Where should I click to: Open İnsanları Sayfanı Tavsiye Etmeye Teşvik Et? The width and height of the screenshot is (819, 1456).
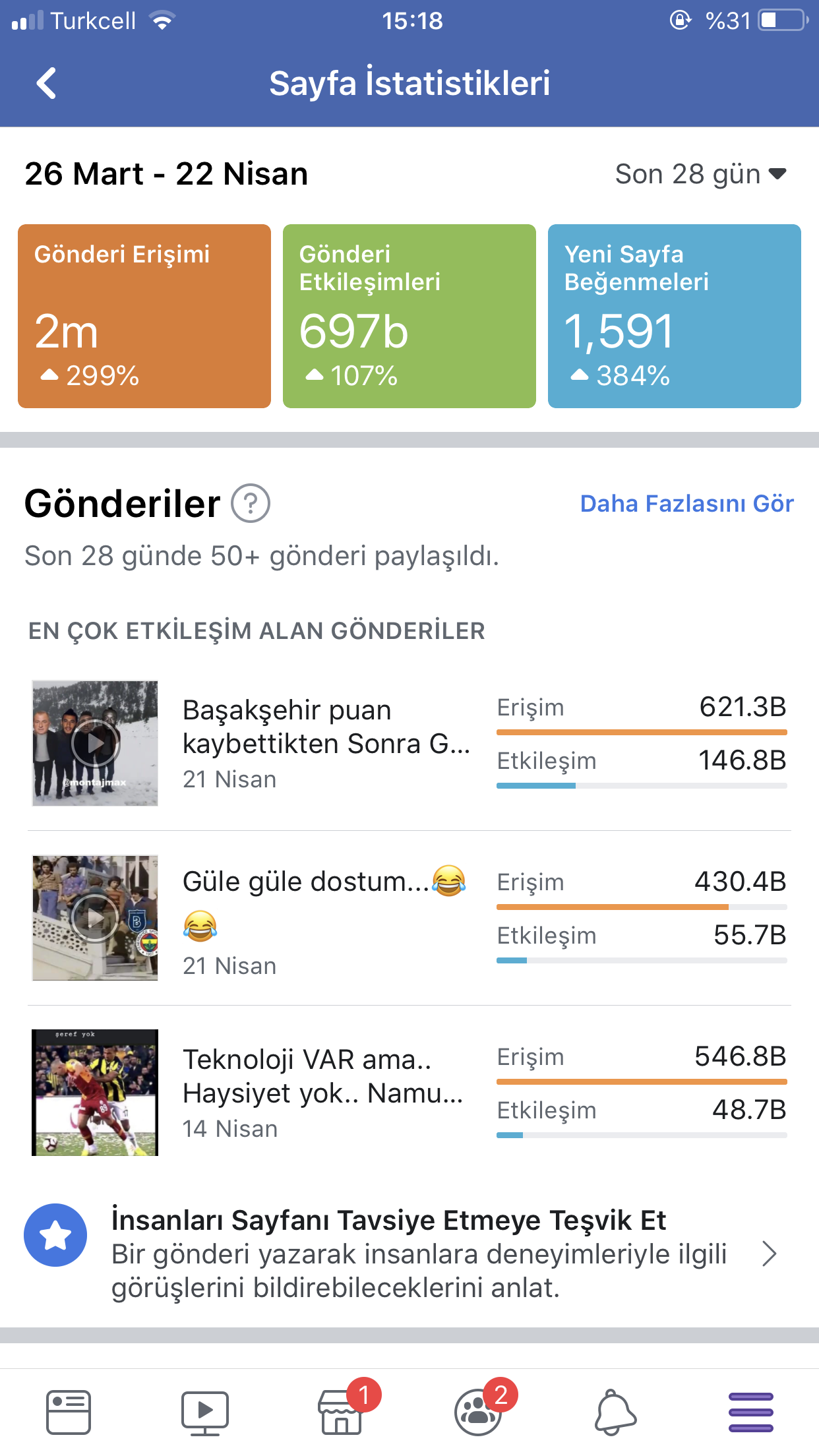409,1254
